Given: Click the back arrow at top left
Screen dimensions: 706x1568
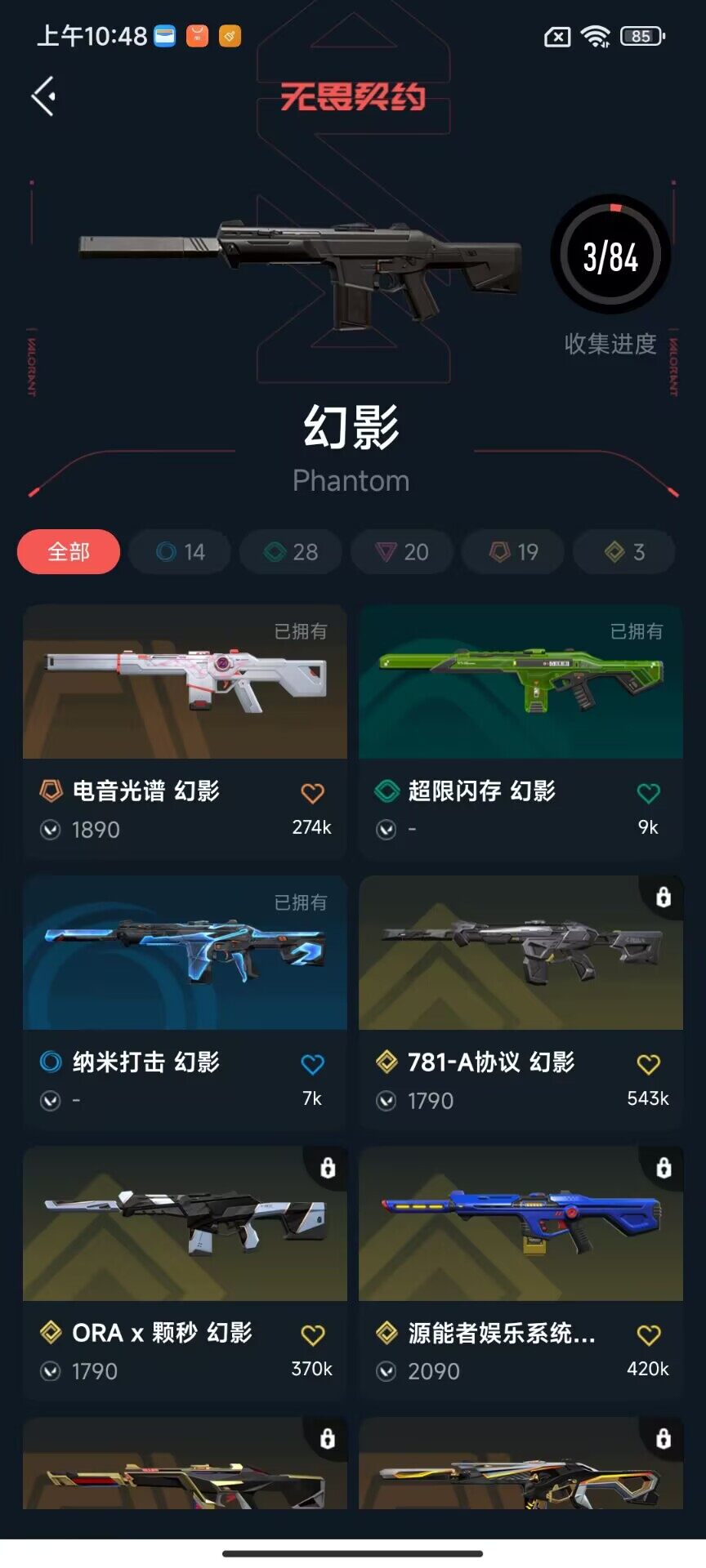Looking at the screenshot, I should (x=42, y=94).
